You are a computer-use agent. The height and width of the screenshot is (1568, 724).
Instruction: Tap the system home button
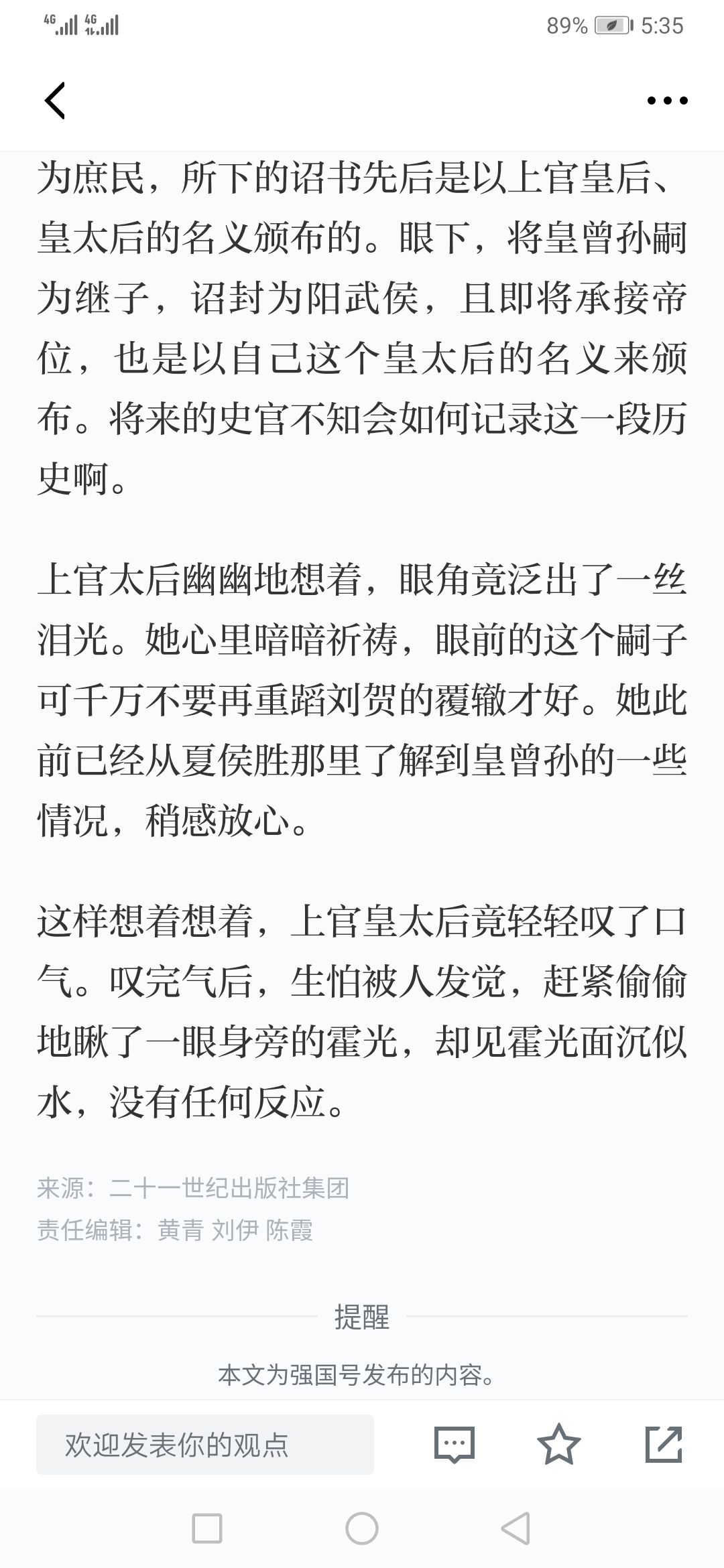[362, 1529]
